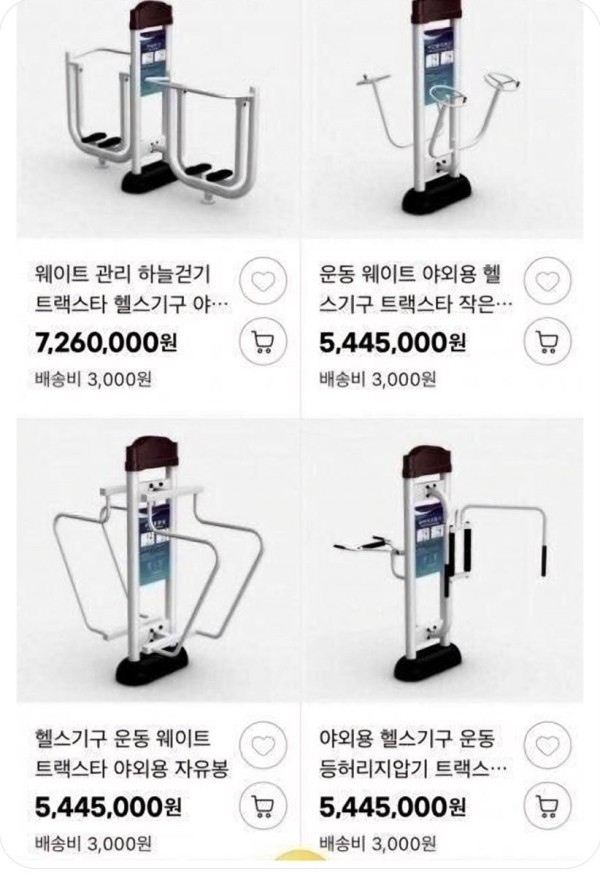600x893 pixels.
Task: Add 운동 웨이트 야외용 헬스기구 to cart
Action: coord(546,343)
